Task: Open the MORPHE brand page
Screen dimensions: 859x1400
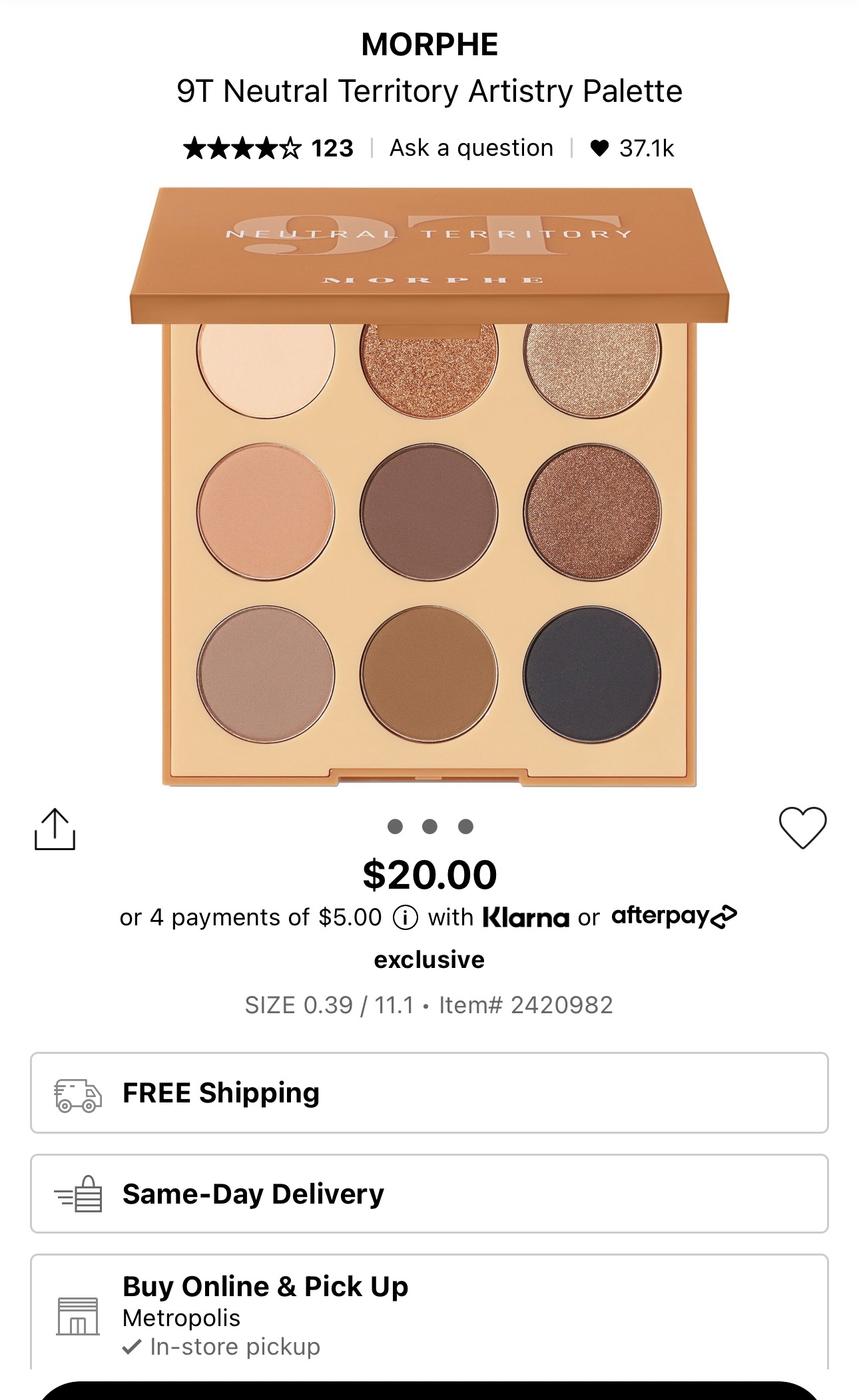Action: click(429, 45)
